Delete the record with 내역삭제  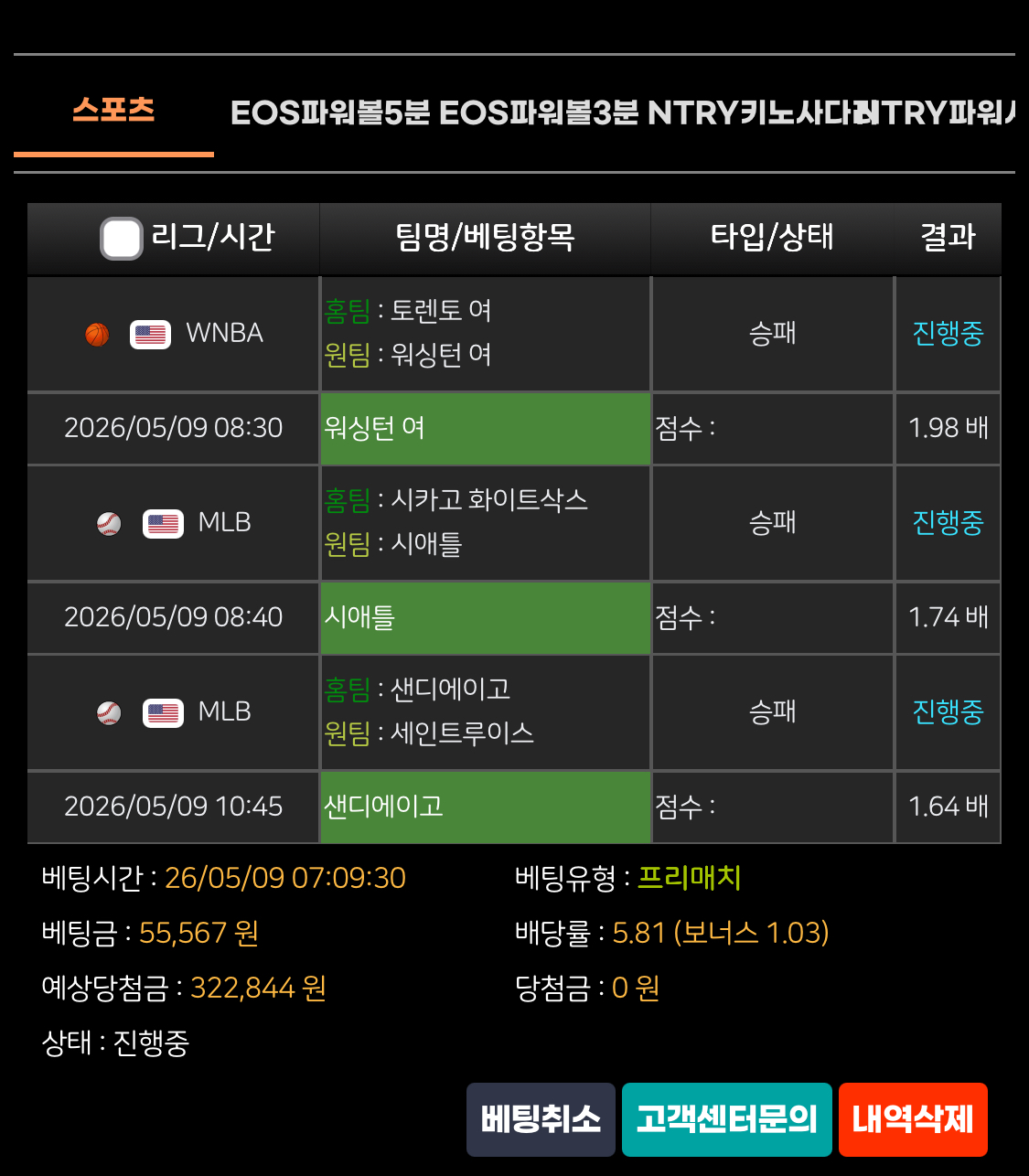click(913, 1119)
